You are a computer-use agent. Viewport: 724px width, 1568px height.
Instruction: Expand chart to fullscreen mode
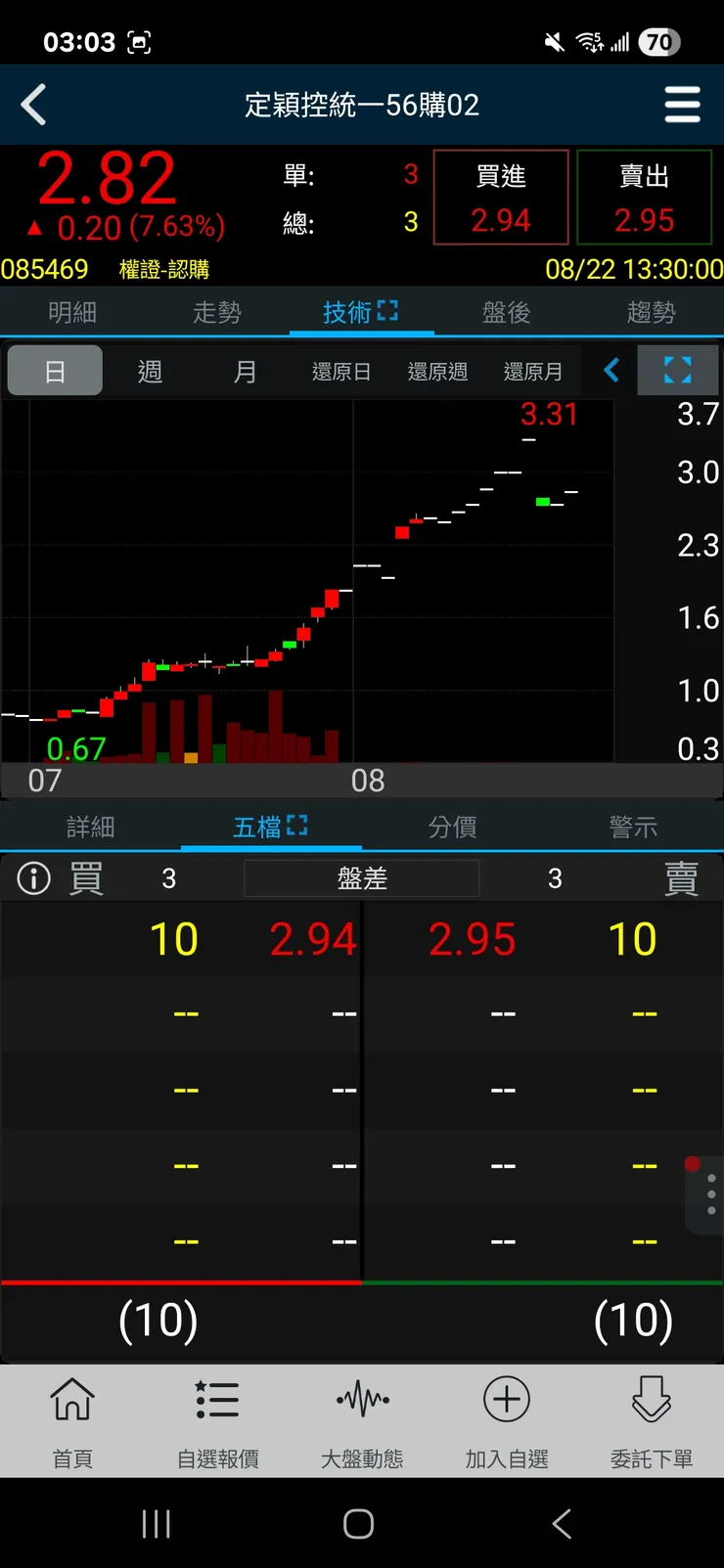click(678, 371)
